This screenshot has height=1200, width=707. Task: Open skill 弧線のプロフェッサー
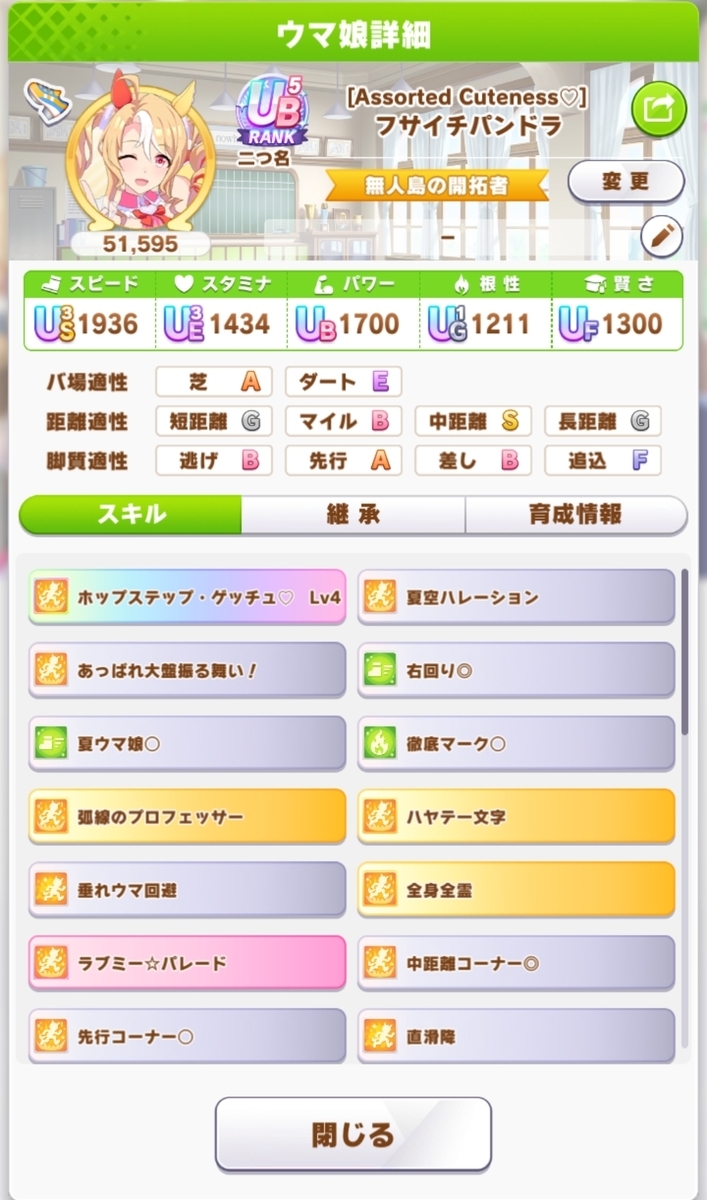(187, 817)
